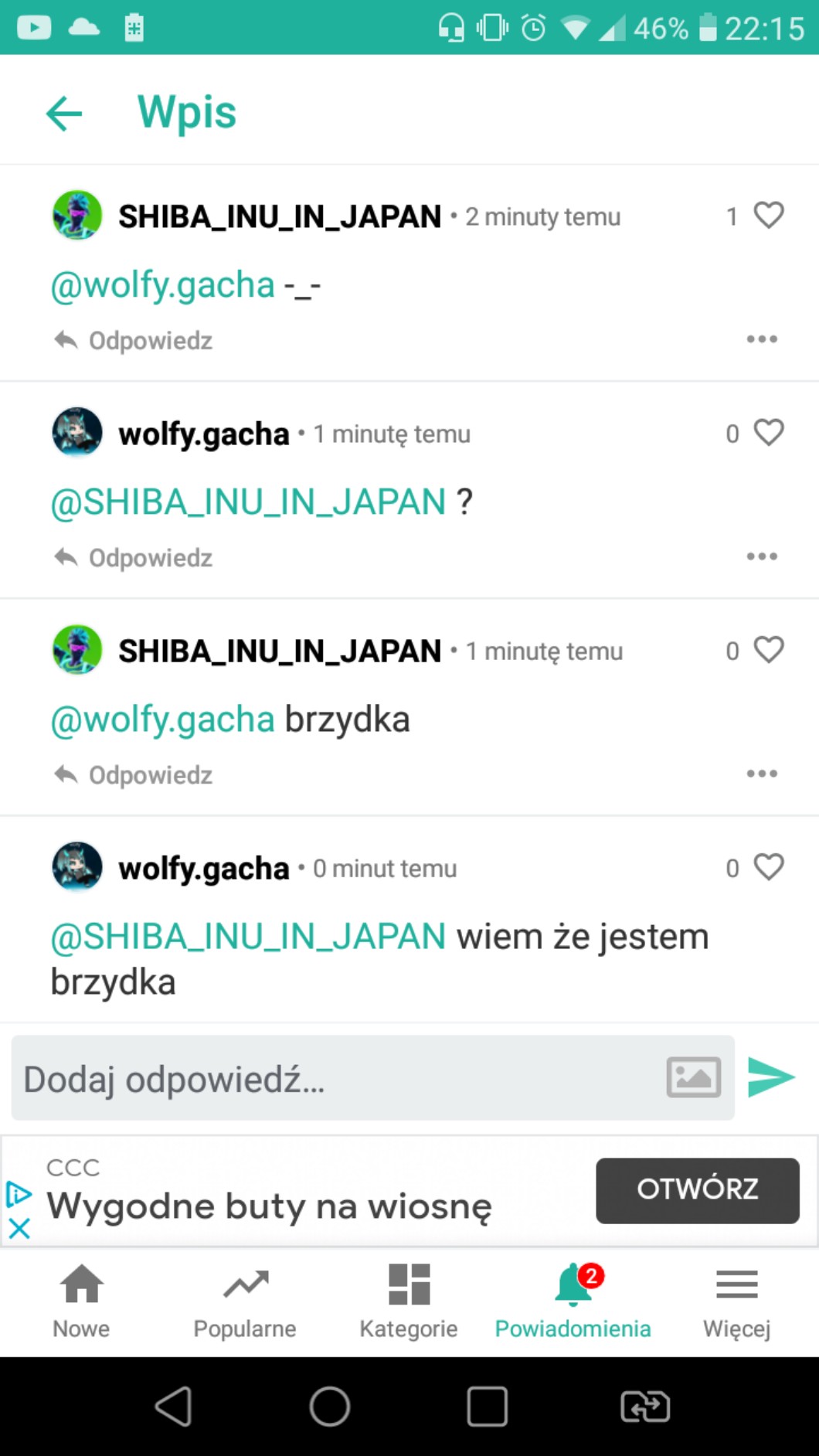Attach an image to the reply
The image size is (819, 1456).
point(694,1077)
